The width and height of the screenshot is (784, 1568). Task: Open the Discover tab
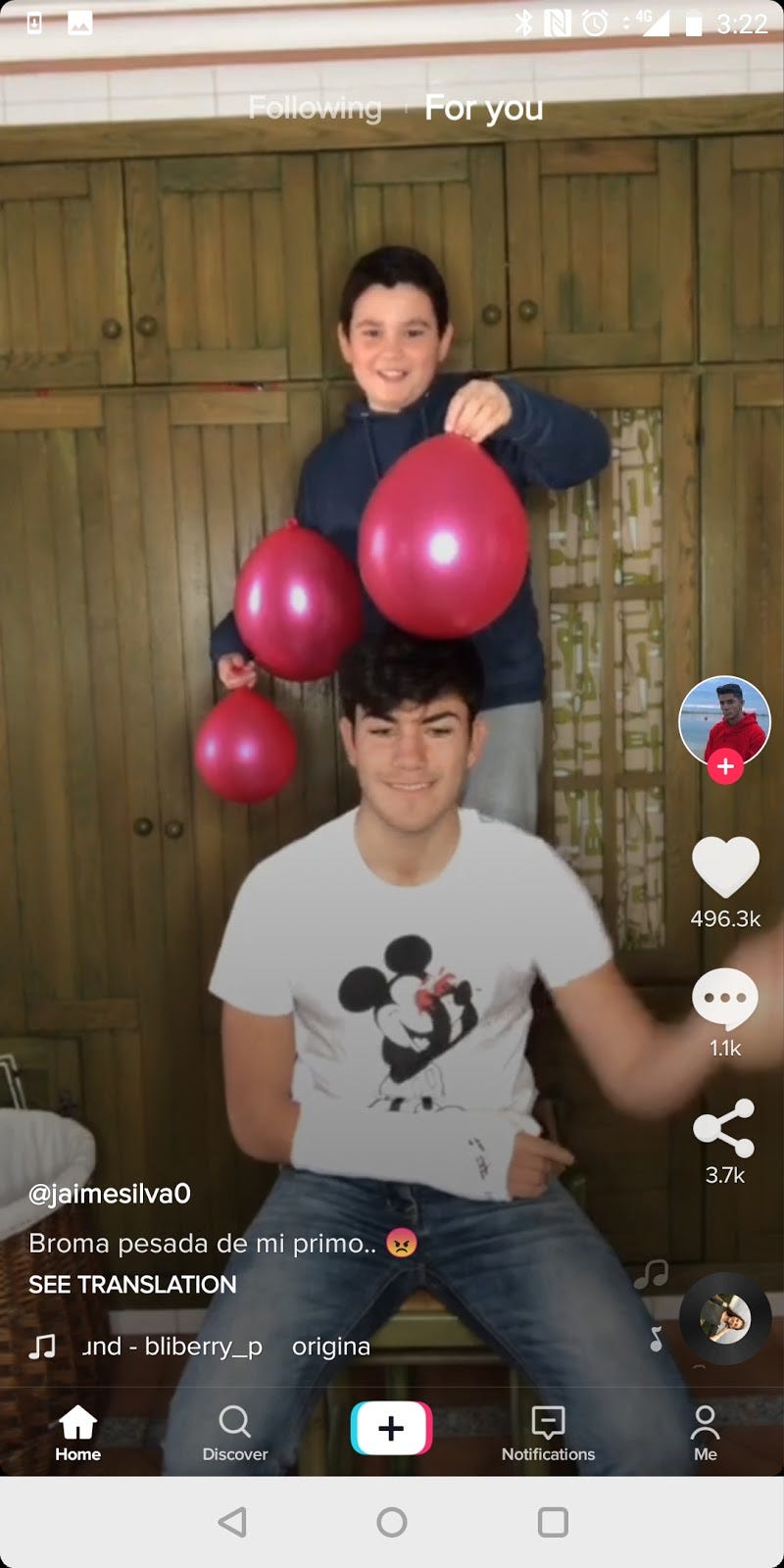pyautogui.click(x=234, y=1433)
